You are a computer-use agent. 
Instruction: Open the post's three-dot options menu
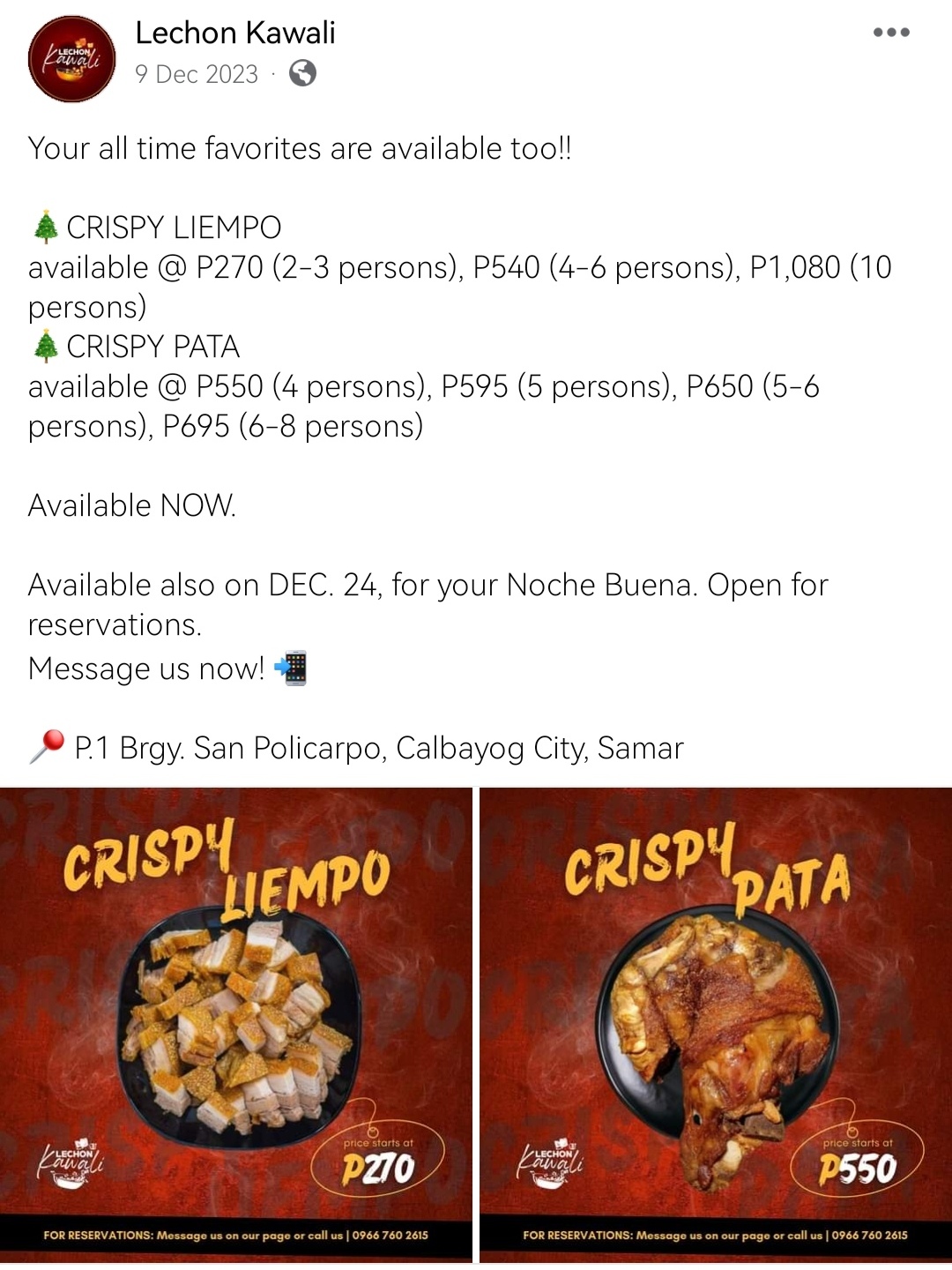pyautogui.click(x=890, y=33)
